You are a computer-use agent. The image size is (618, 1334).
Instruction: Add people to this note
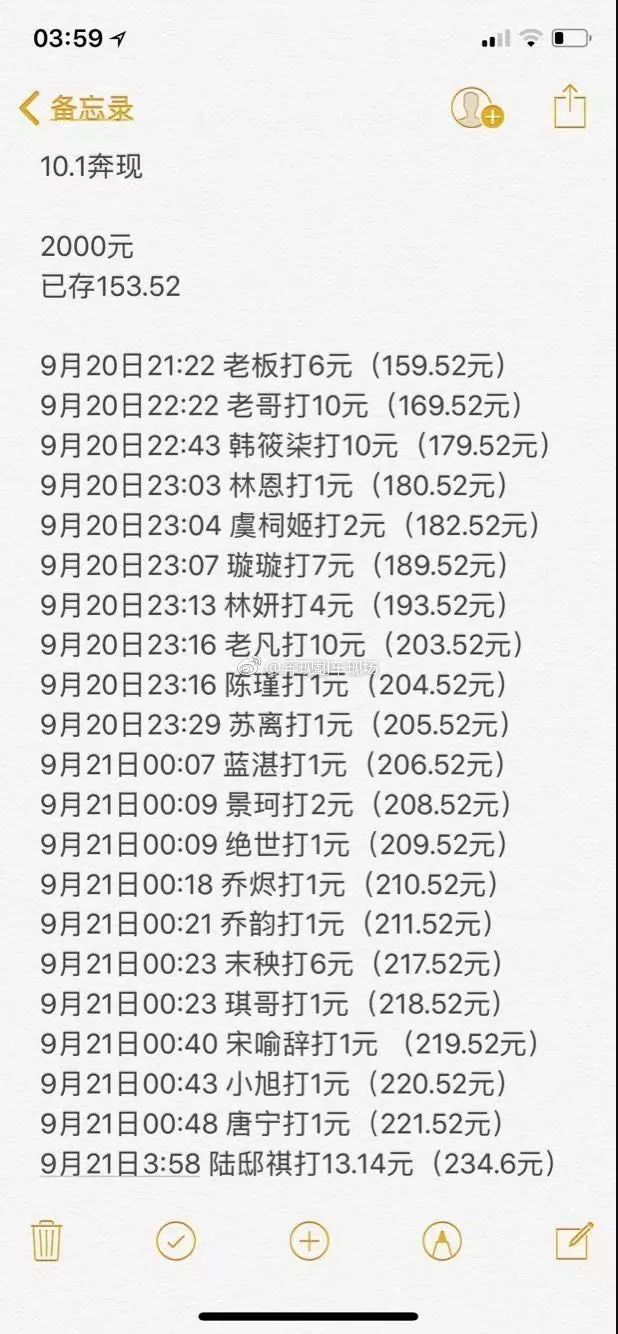click(x=477, y=107)
